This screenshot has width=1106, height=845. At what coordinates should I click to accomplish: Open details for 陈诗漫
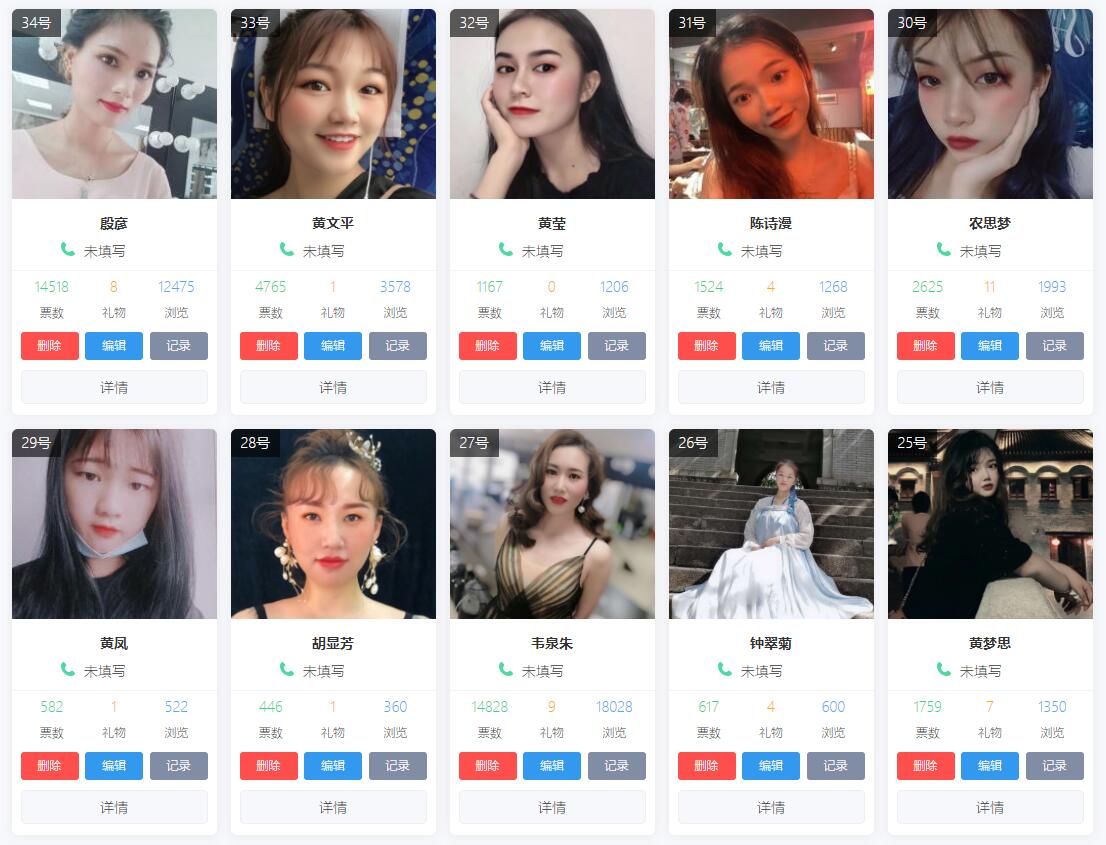(771, 387)
